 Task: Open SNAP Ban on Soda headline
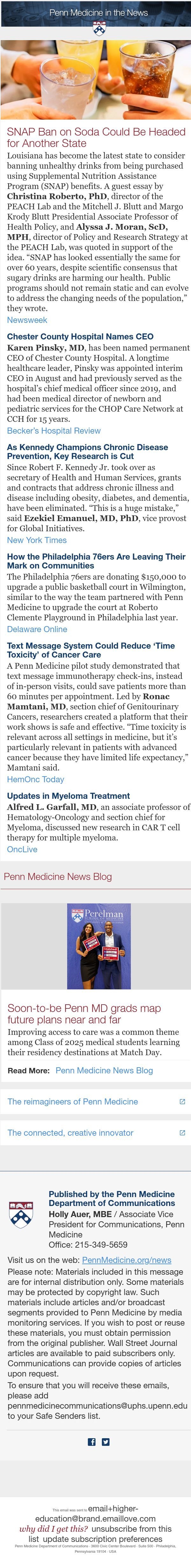click(x=96, y=137)
